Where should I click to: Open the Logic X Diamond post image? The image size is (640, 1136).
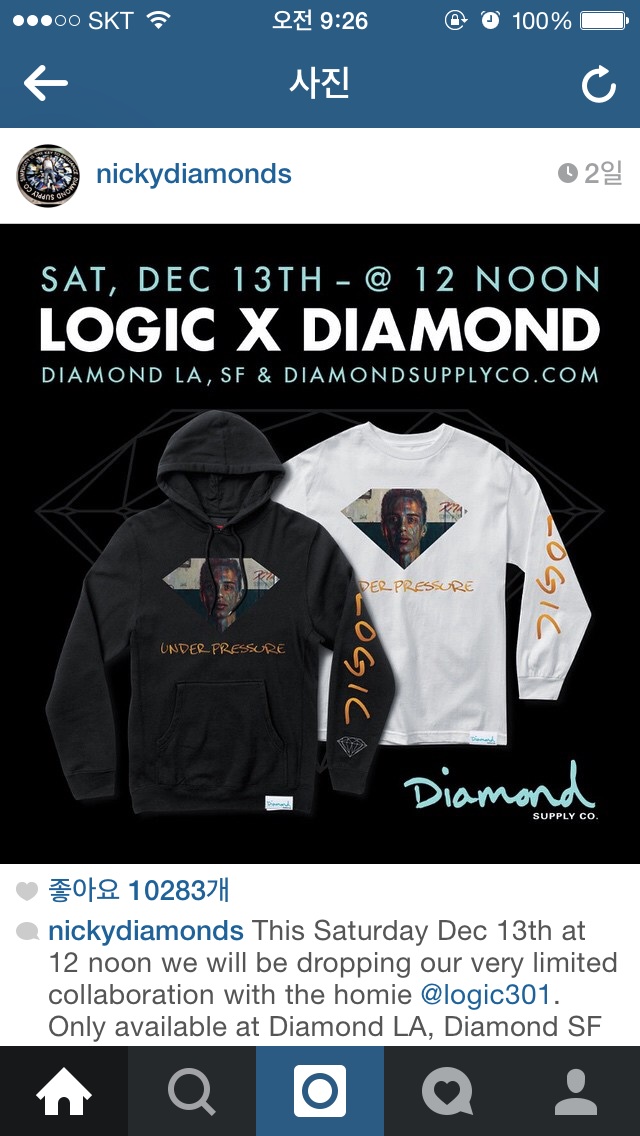click(x=320, y=543)
